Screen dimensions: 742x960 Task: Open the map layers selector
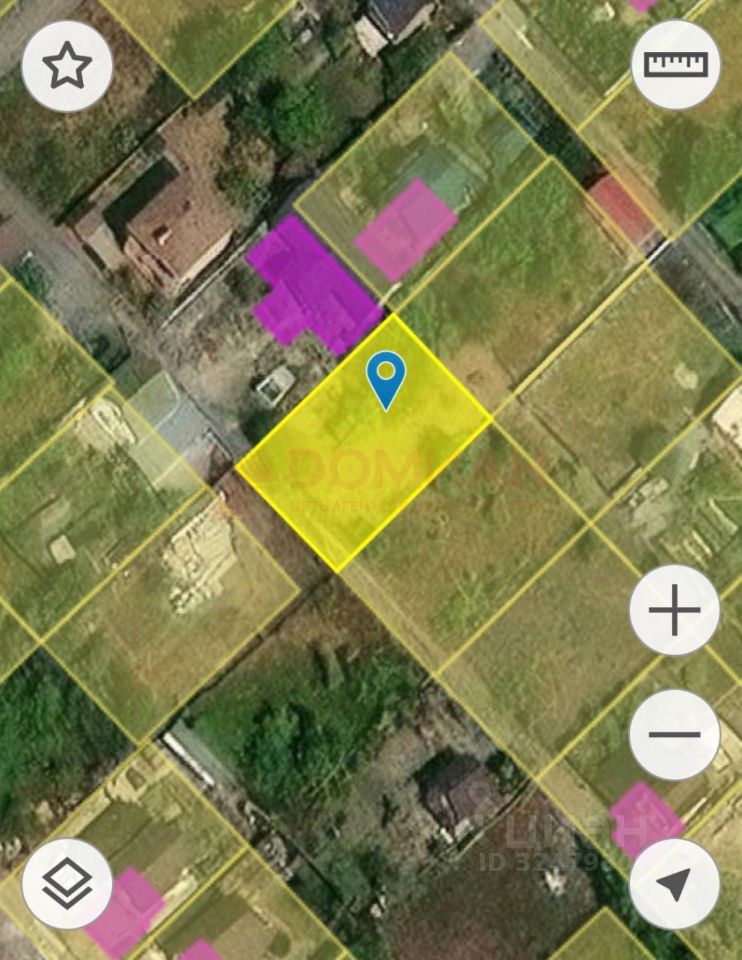[x=67, y=883]
